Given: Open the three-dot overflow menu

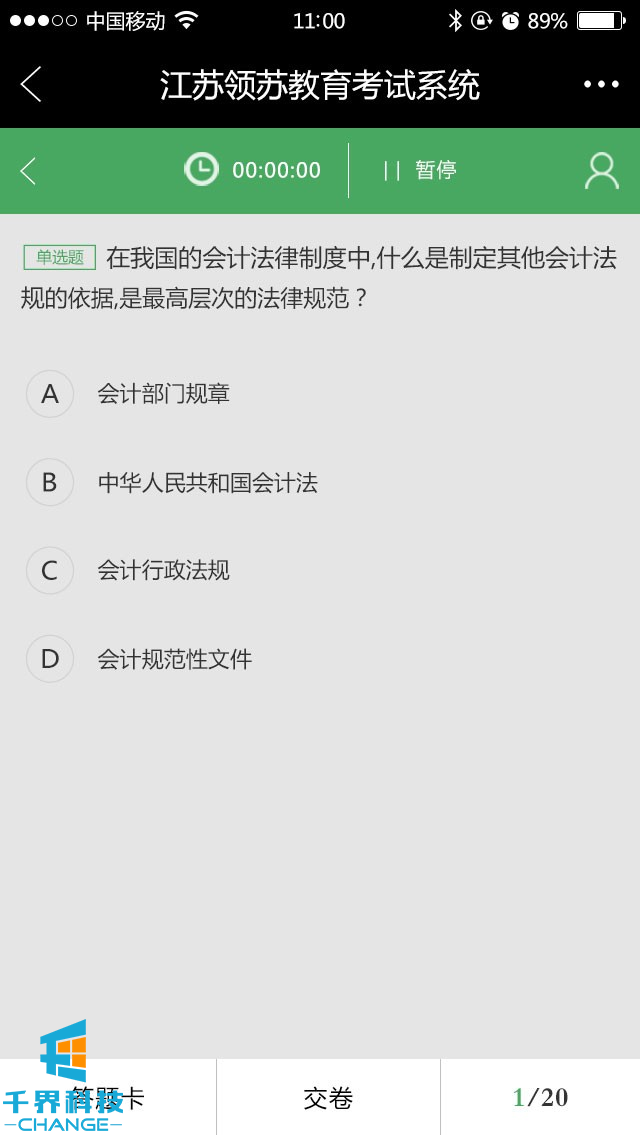Looking at the screenshot, I should 601,84.
